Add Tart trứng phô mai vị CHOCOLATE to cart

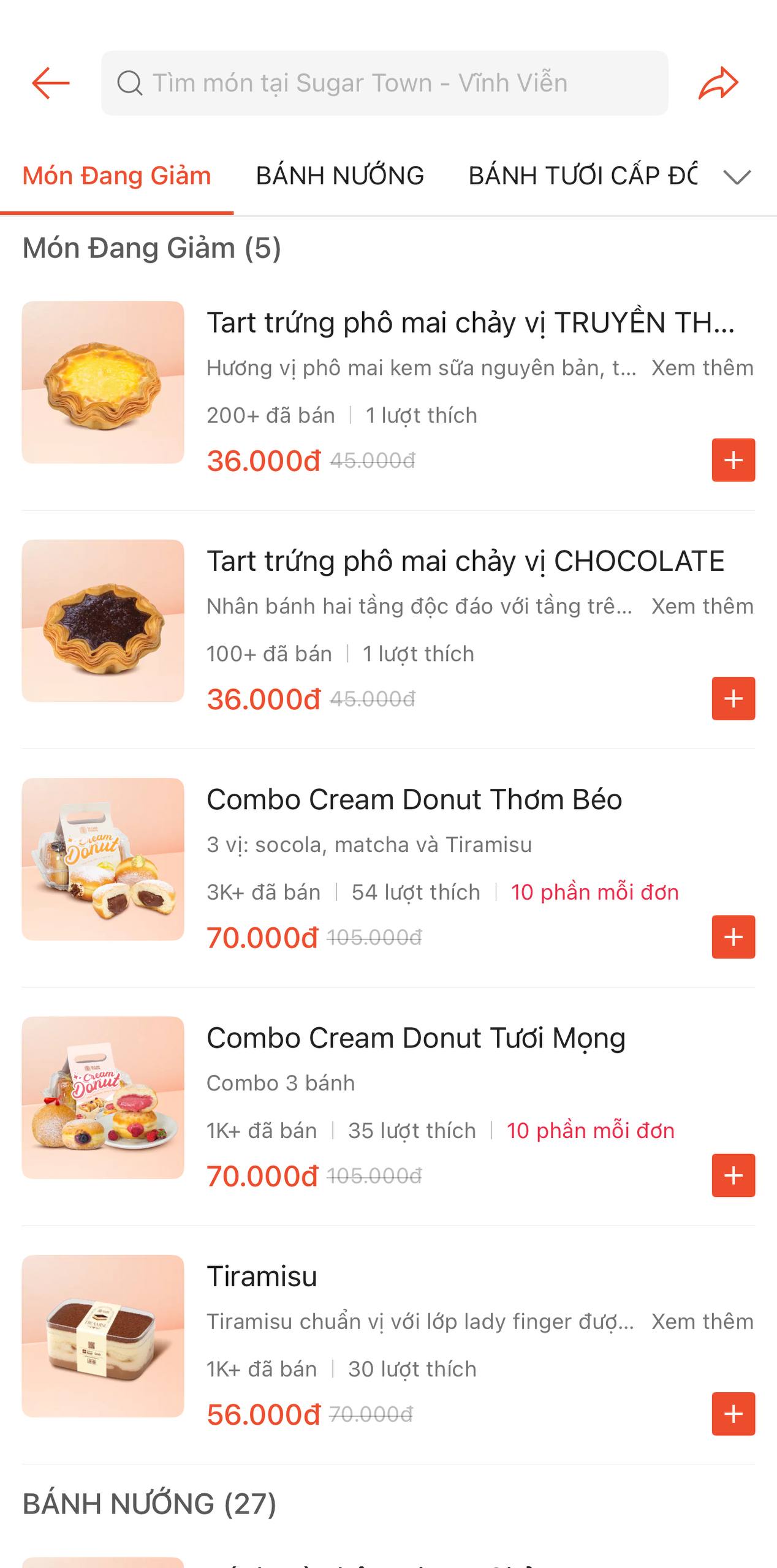pos(733,699)
